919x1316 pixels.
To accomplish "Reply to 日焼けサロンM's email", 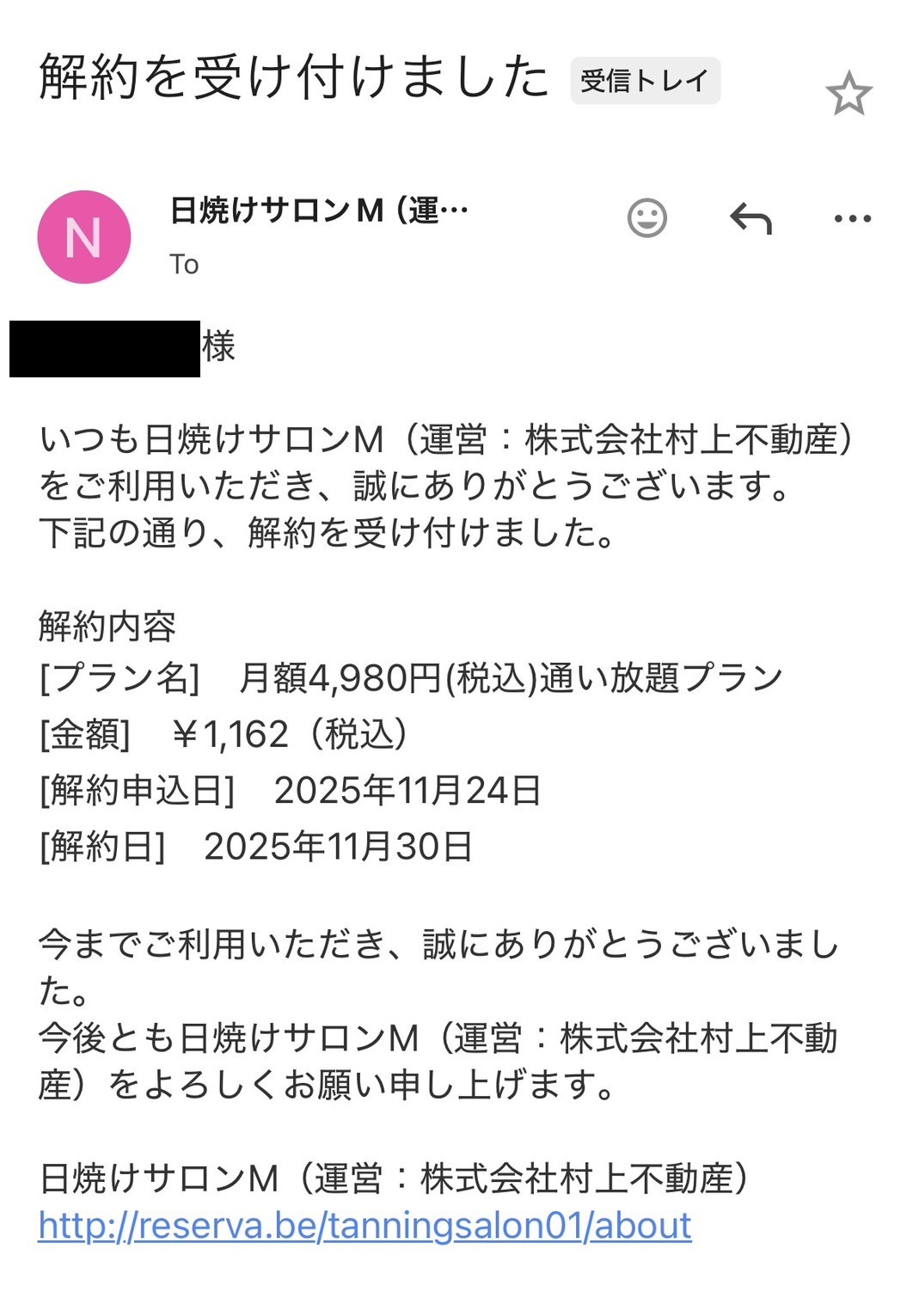I will point(751,218).
